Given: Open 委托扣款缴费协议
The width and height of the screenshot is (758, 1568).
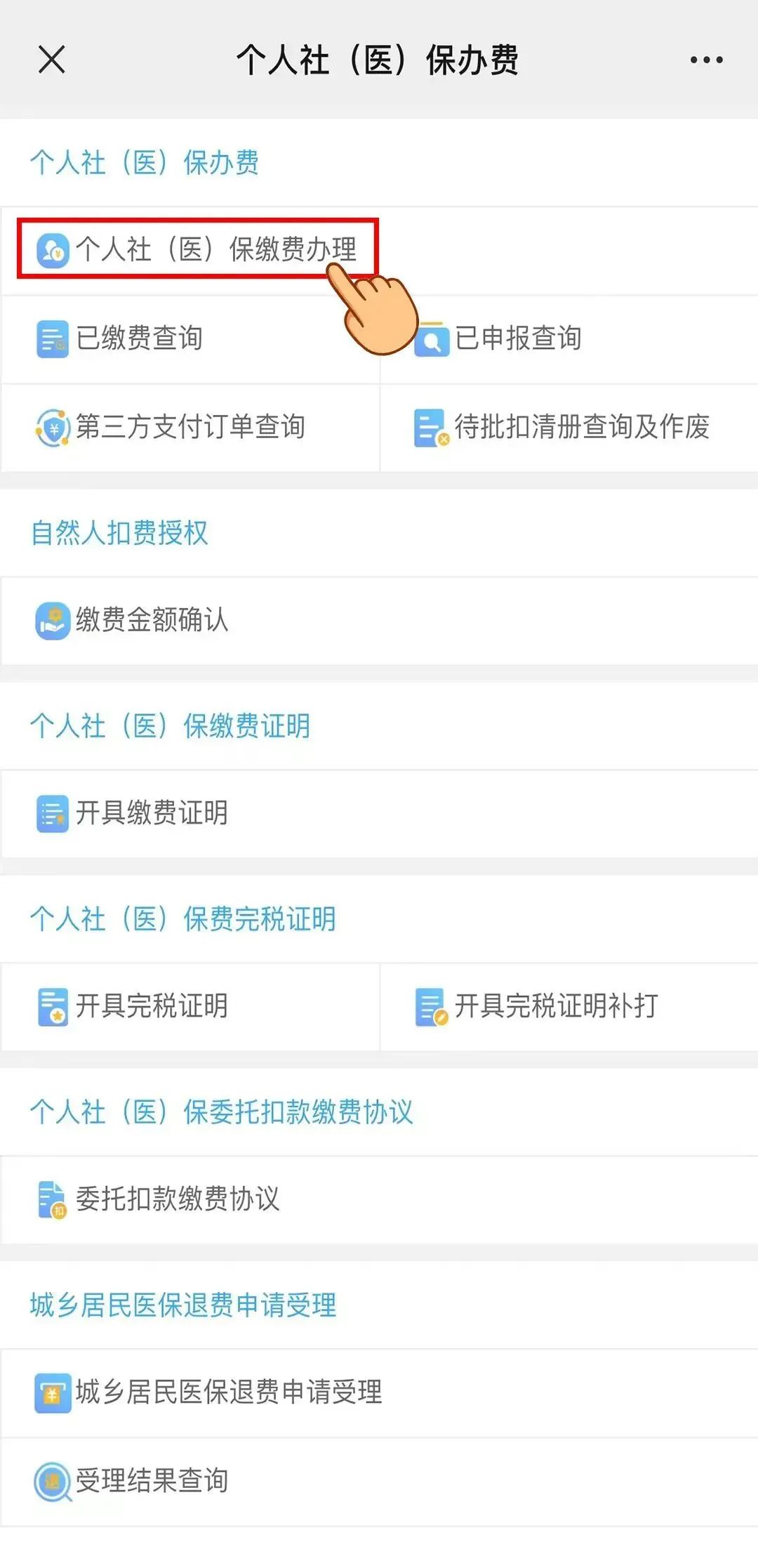Looking at the screenshot, I should coord(379,1199).
